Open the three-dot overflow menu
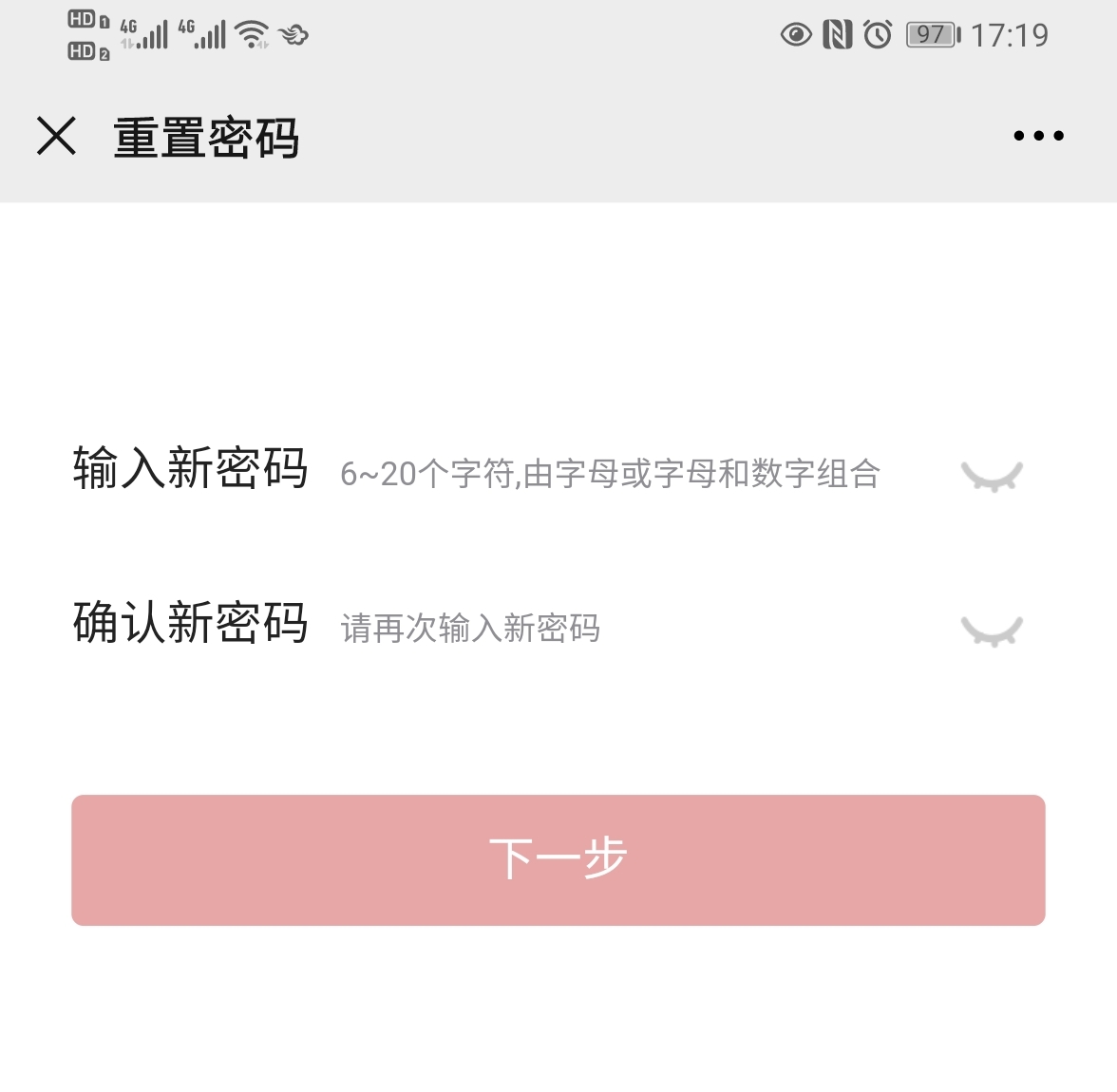The width and height of the screenshot is (1117, 1092). pos(1038,136)
